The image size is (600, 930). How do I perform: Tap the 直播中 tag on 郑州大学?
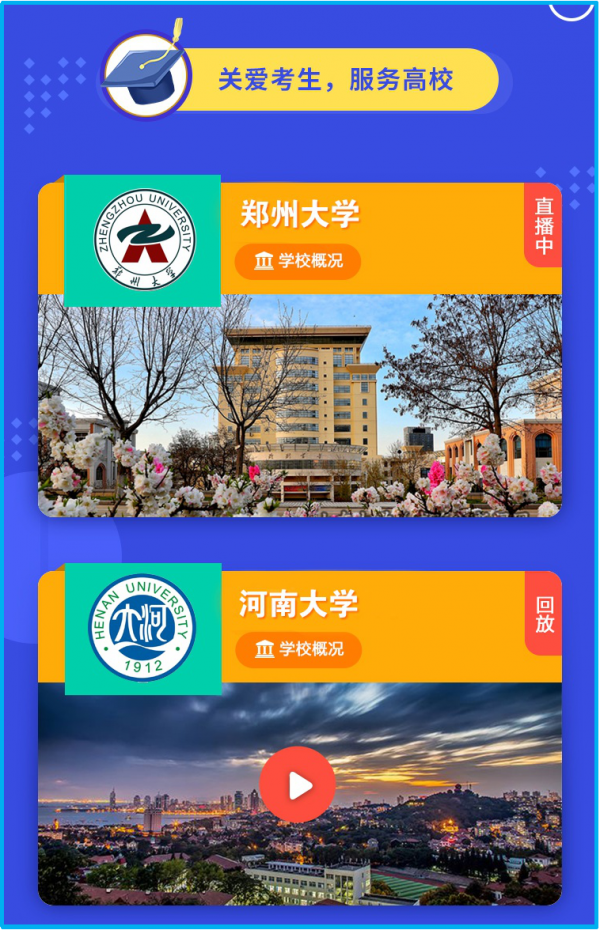click(543, 225)
